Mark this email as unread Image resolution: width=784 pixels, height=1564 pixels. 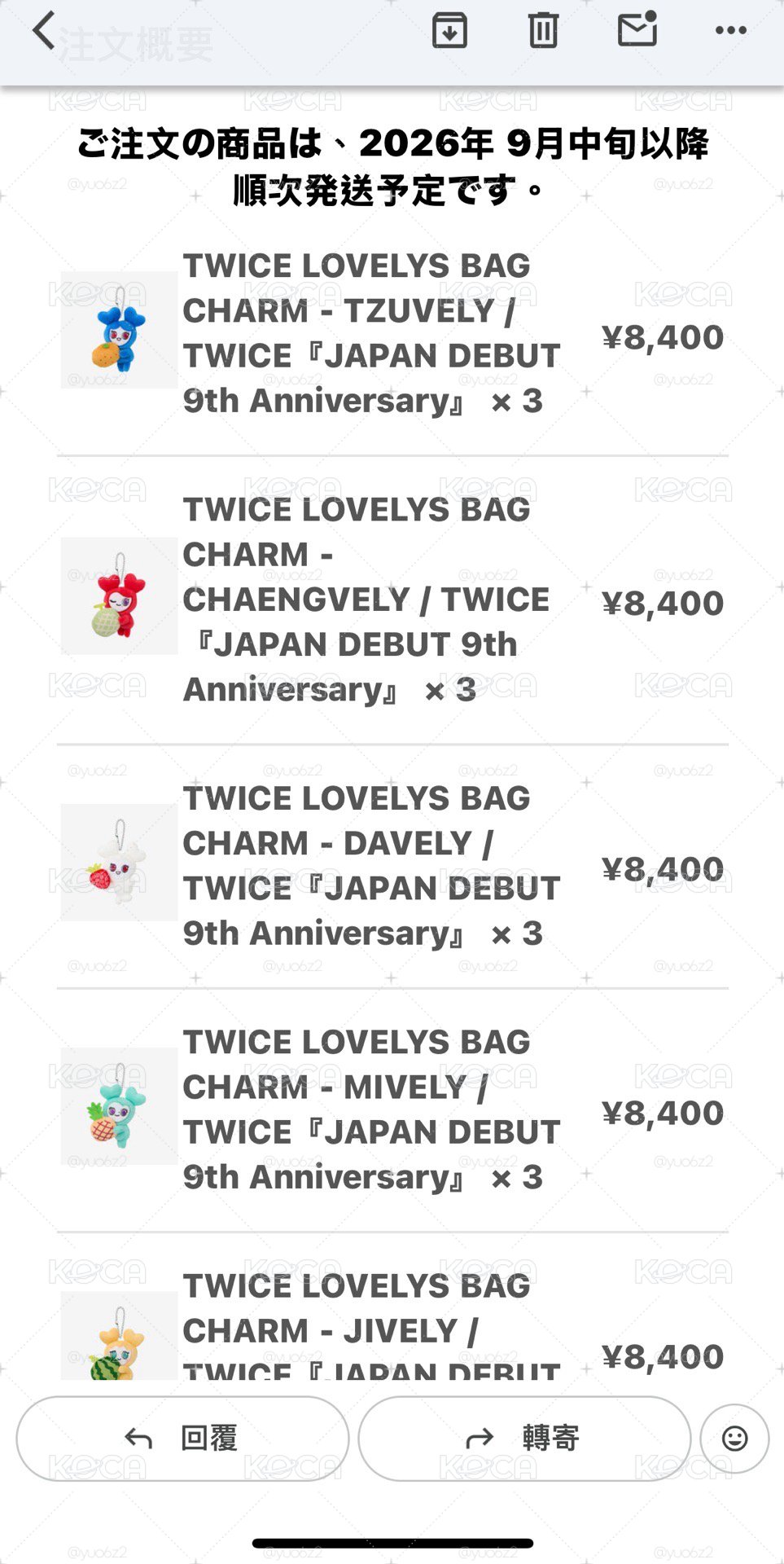[x=637, y=29]
